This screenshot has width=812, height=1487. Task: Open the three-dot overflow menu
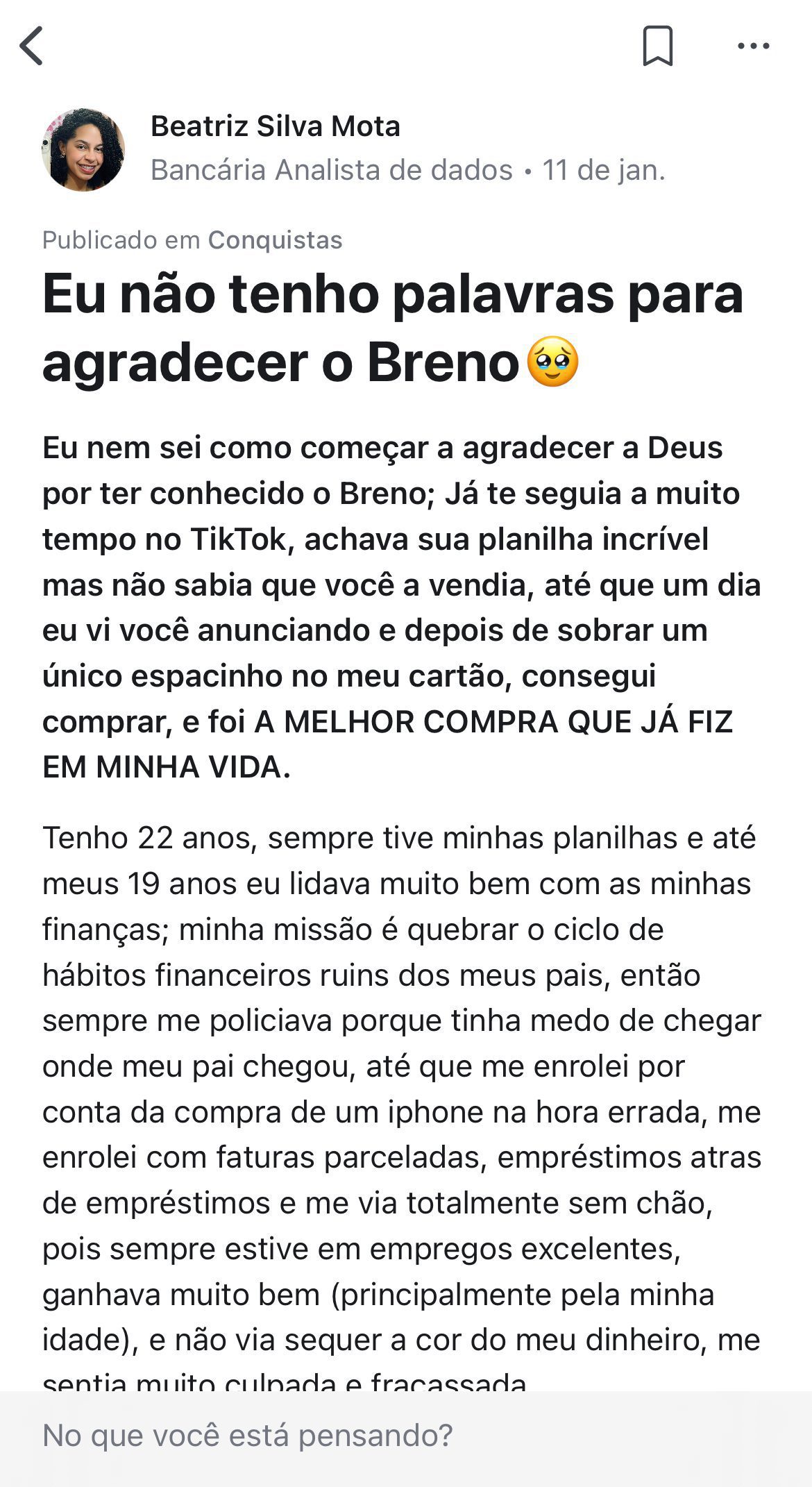753,47
